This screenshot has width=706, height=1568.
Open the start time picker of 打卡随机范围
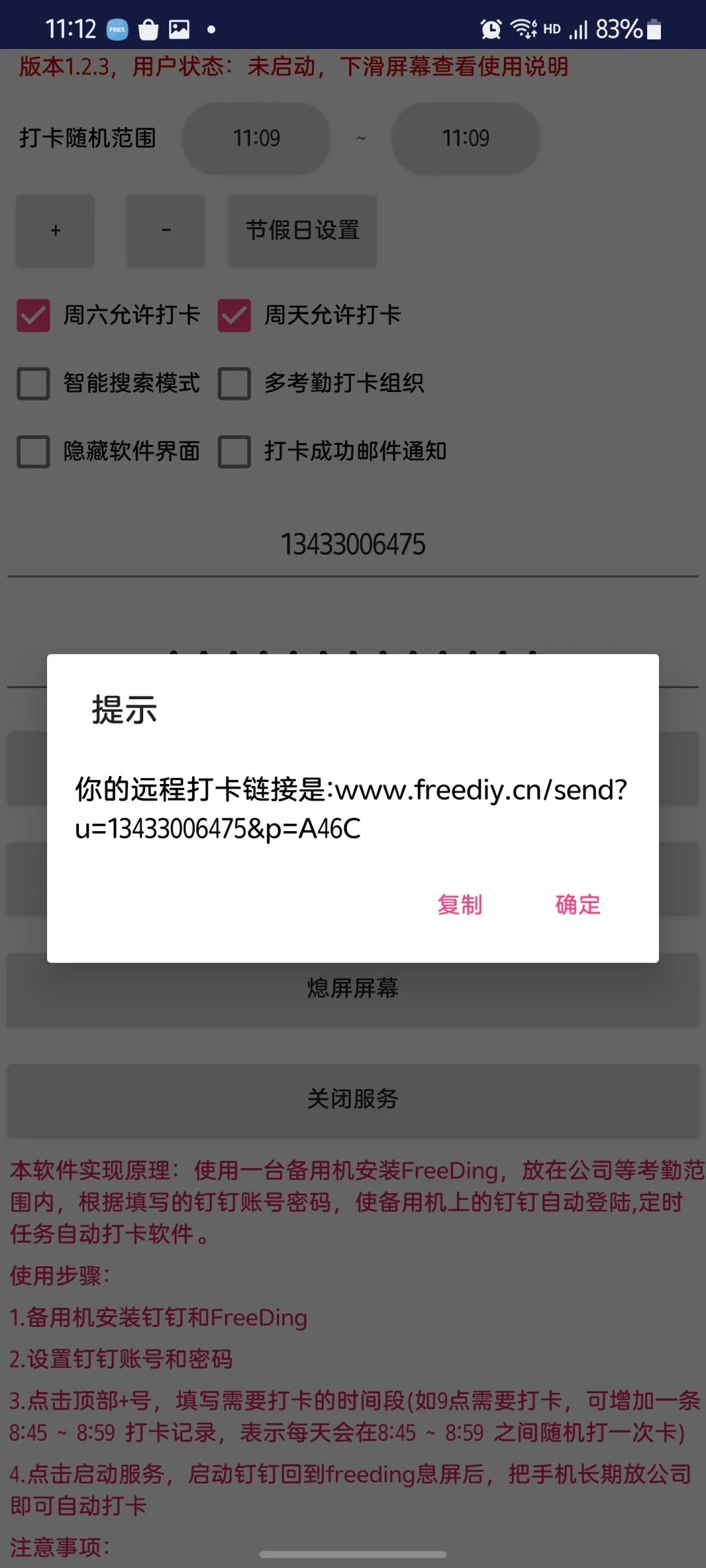tap(256, 139)
